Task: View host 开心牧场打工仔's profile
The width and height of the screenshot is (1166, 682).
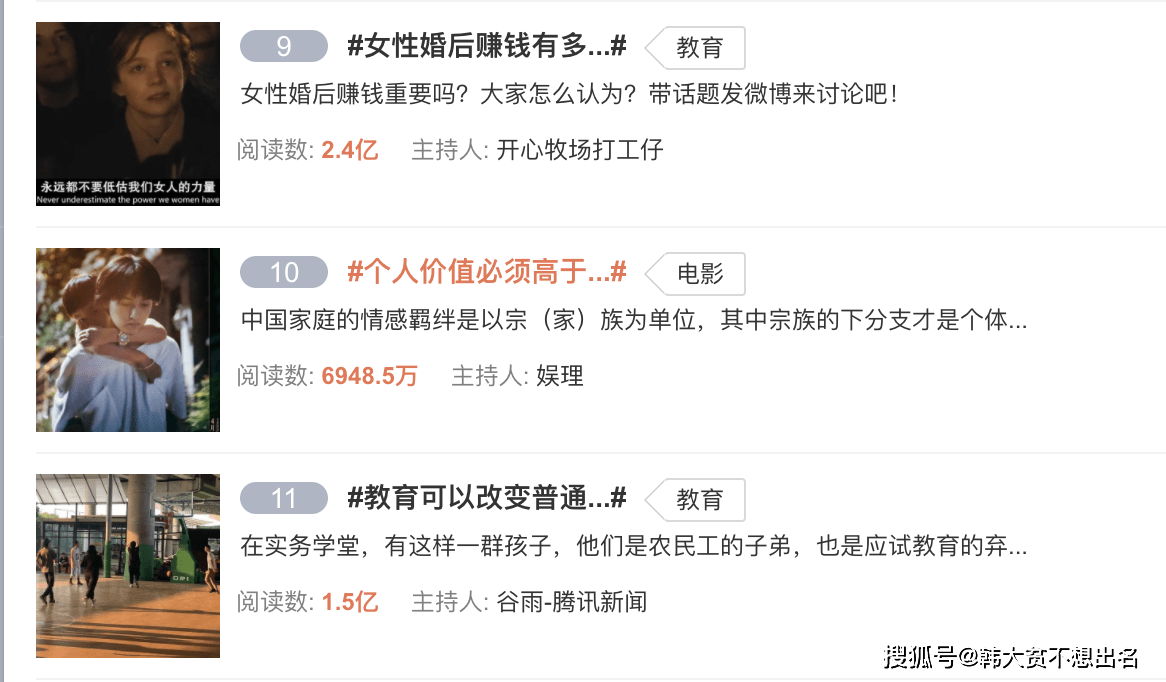Action: click(579, 151)
